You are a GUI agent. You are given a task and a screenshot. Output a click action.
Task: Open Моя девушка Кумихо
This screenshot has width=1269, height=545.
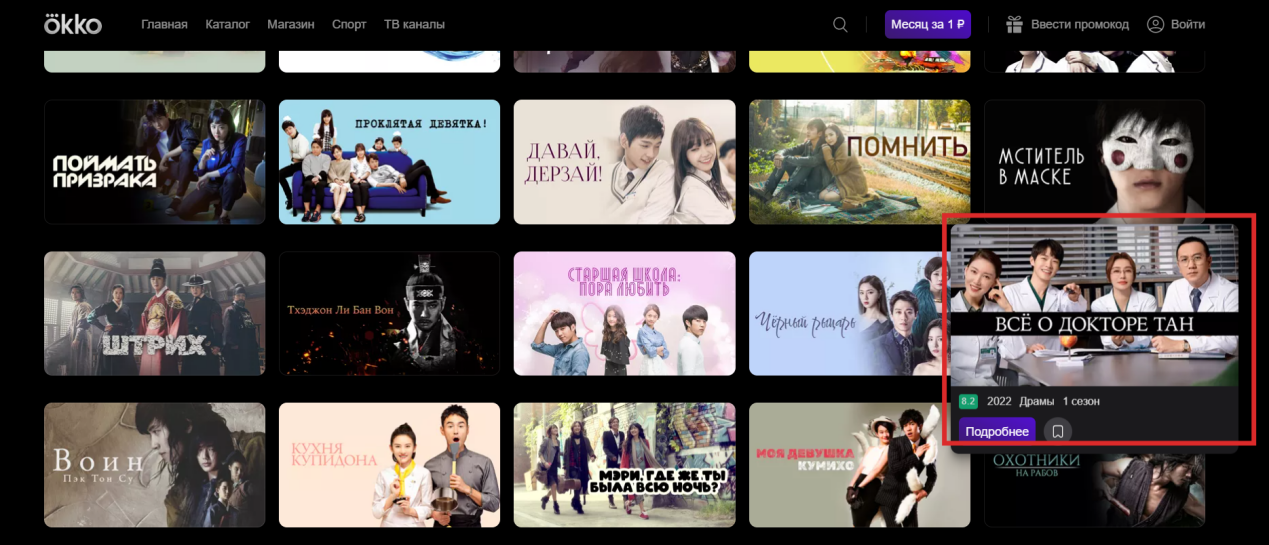point(859,465)
